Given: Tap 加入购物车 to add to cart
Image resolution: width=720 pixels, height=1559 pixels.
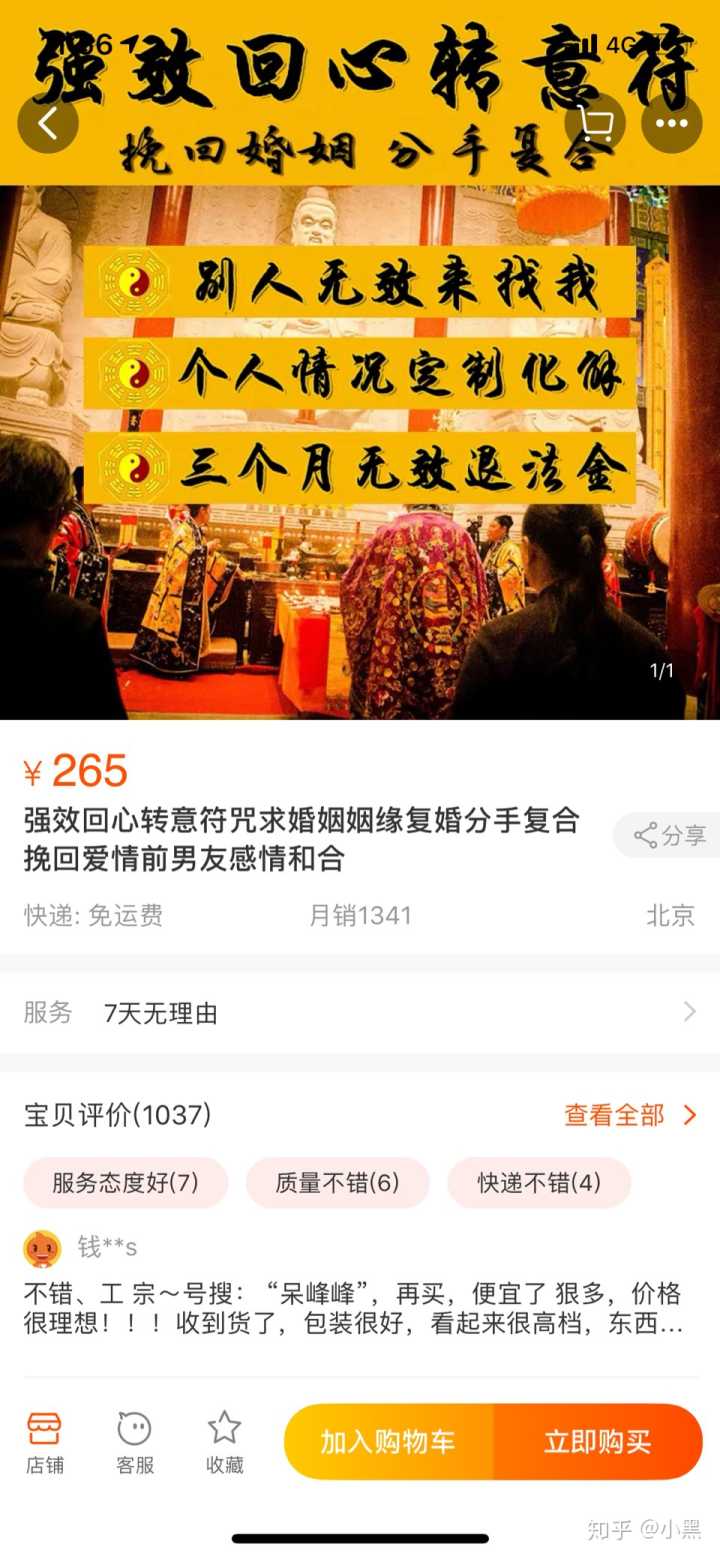Looking at the screenshot, I should [388, 1441].
